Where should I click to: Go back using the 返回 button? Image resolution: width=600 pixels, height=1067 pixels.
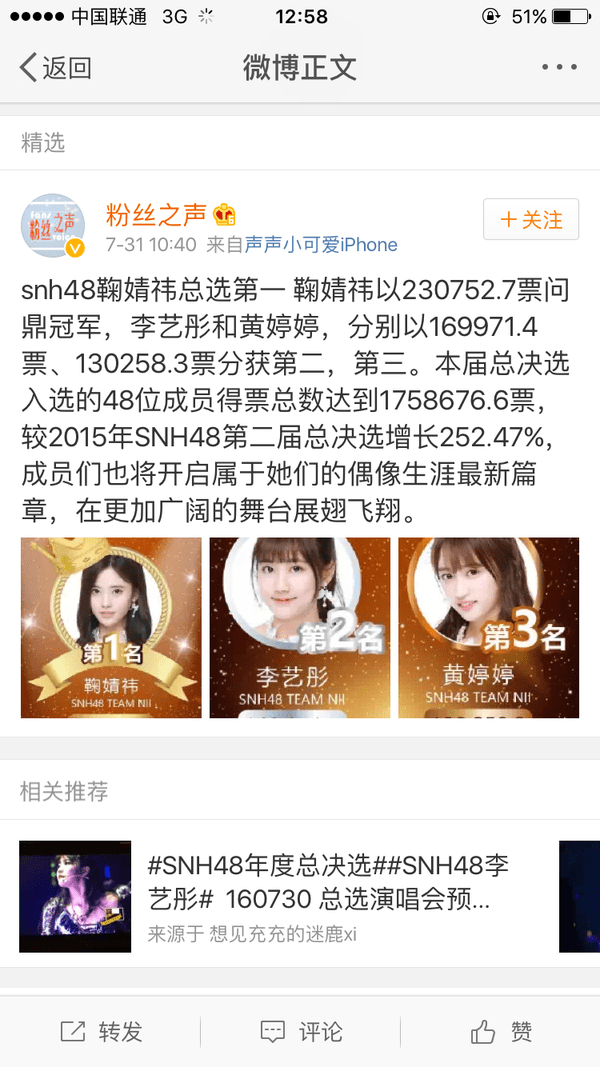pyautogui.click(x=56, y=68)
